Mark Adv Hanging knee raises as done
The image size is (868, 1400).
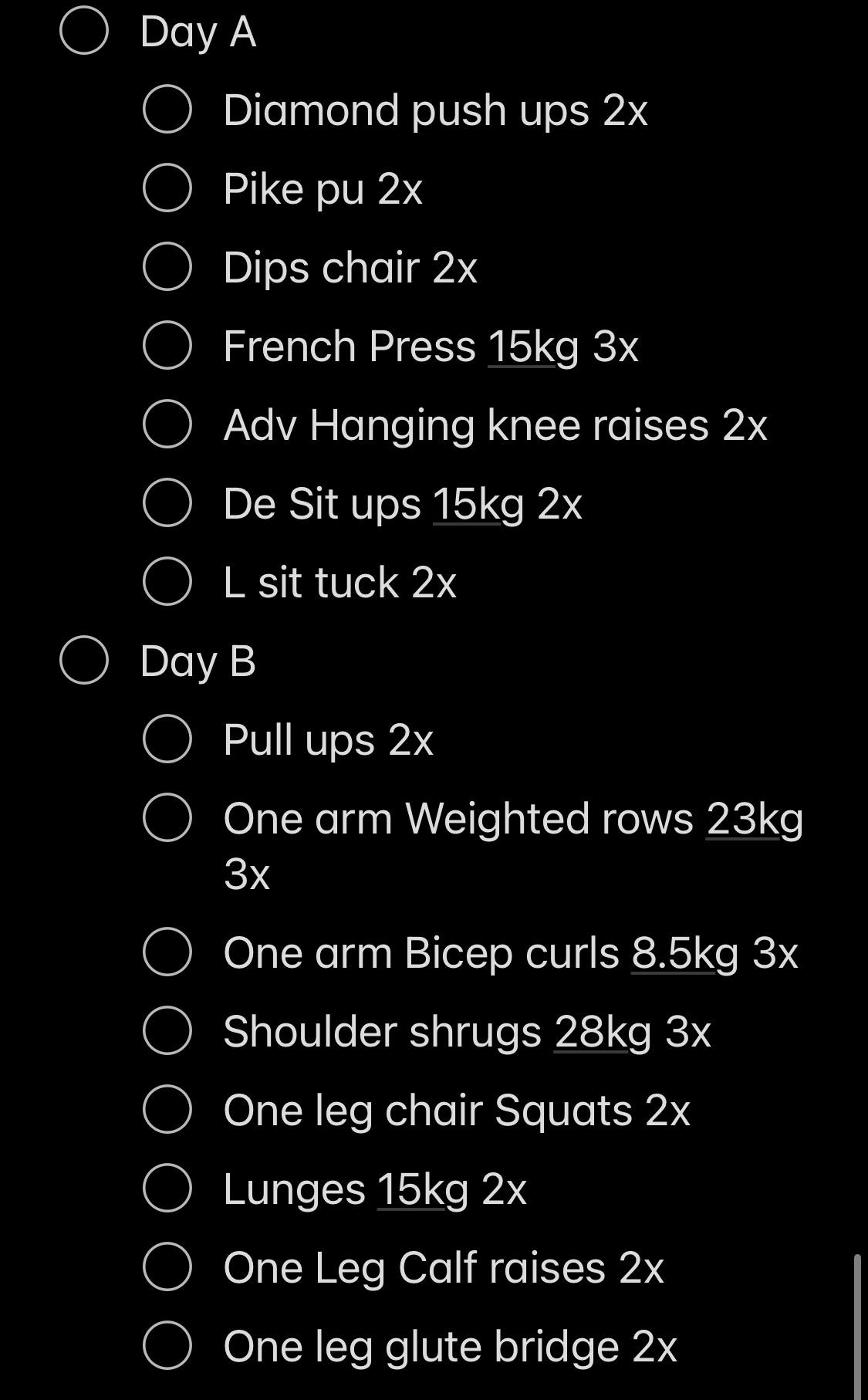167,424
